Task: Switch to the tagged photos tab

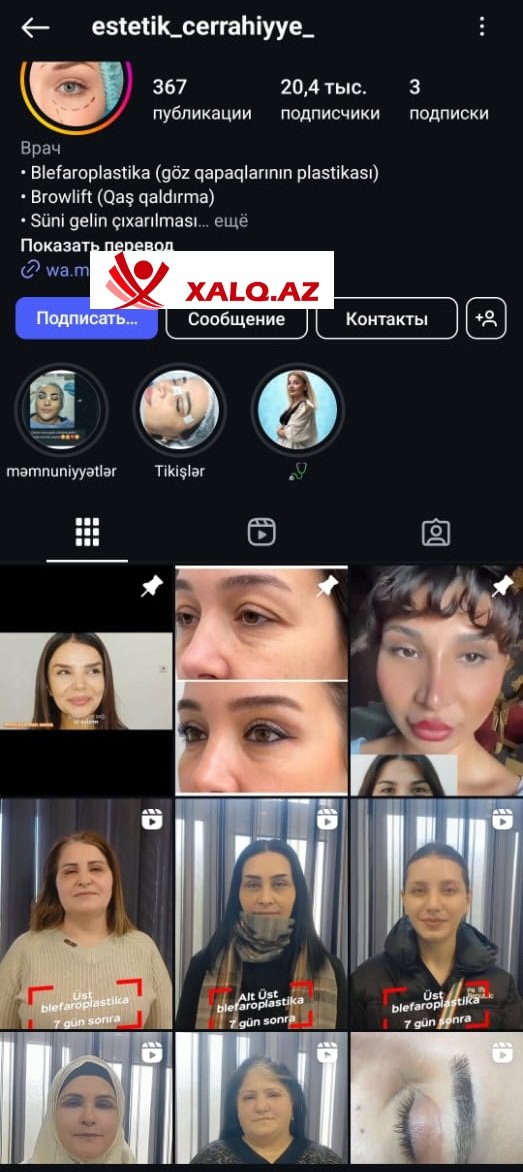Action: tap(436, 532)
